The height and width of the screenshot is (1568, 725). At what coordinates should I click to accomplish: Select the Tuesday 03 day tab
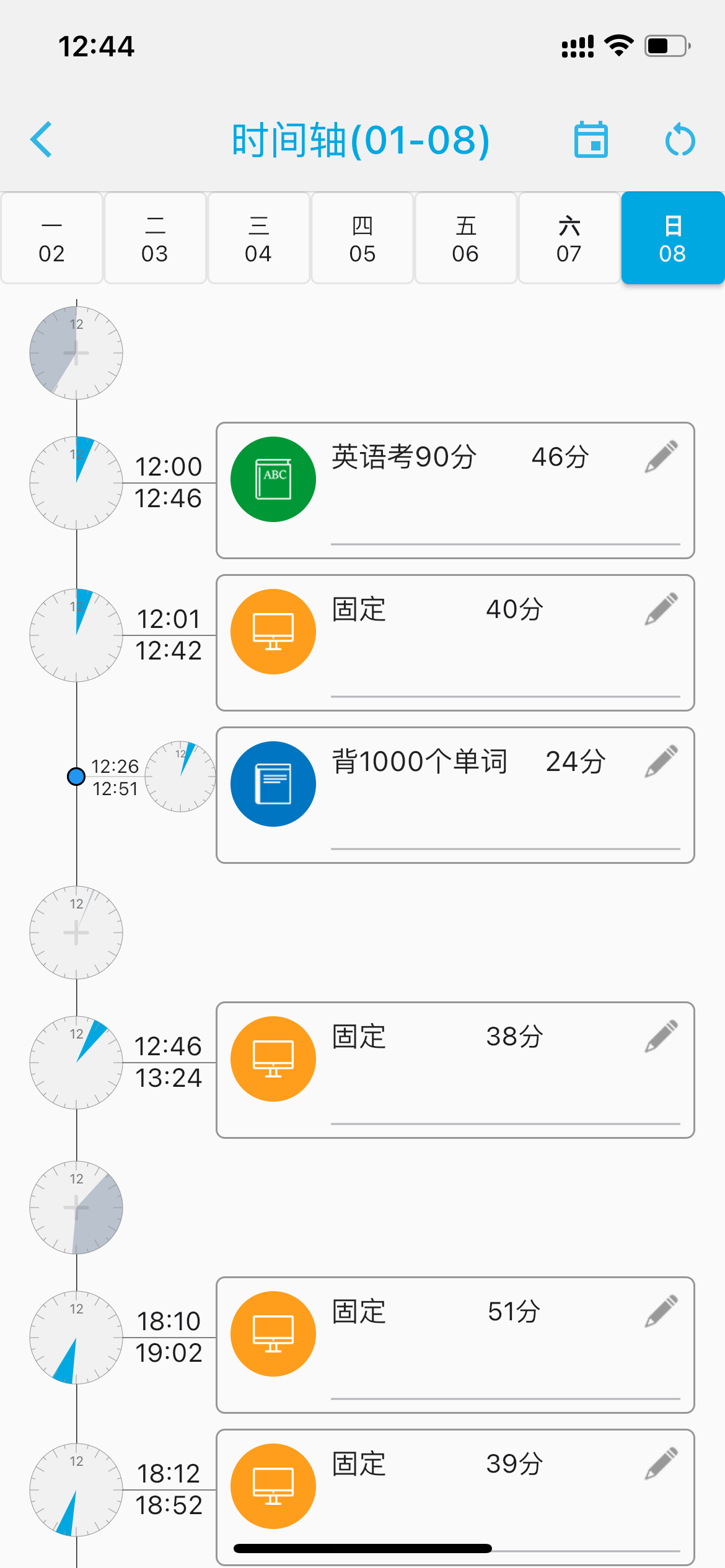155,238
